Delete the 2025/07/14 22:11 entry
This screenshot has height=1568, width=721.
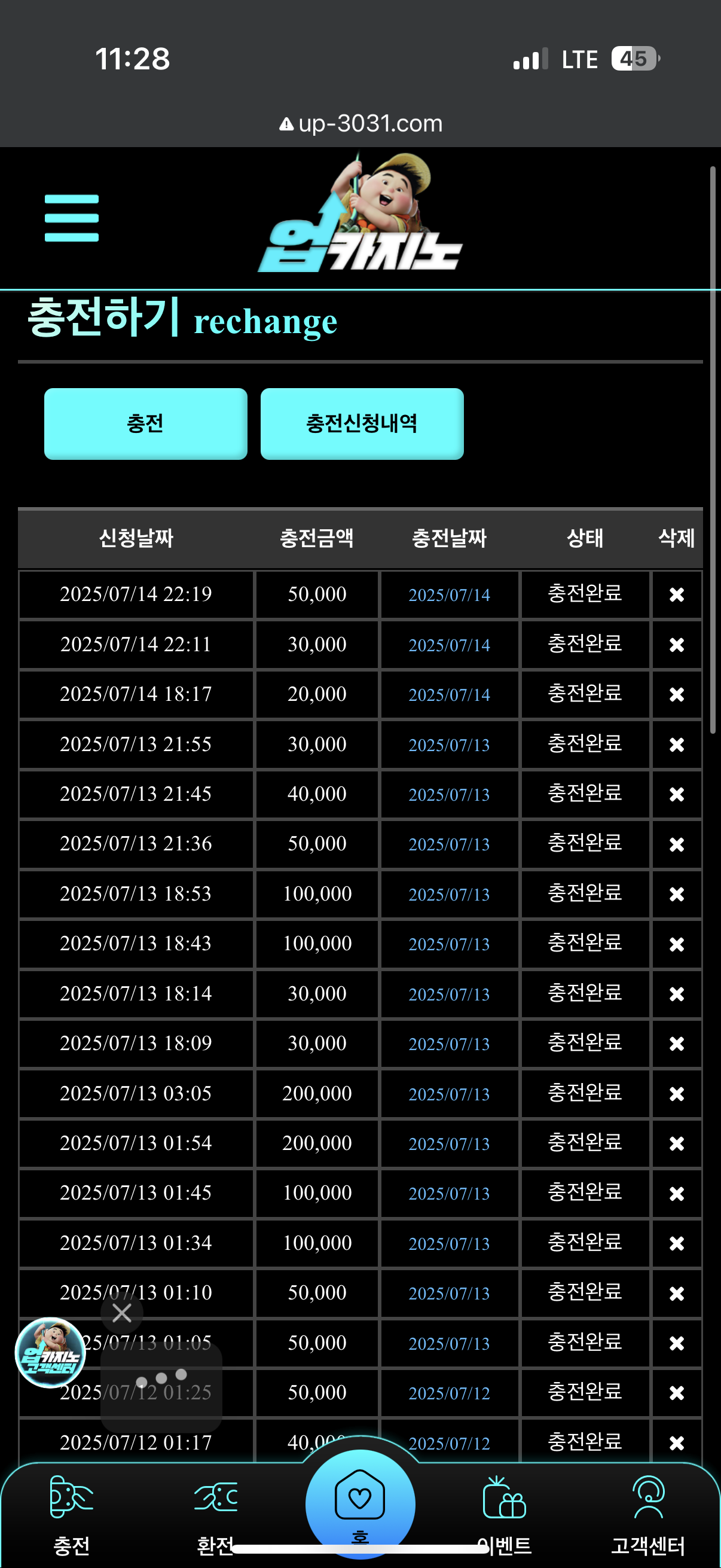pyautogui.click(x=676, y=645)
